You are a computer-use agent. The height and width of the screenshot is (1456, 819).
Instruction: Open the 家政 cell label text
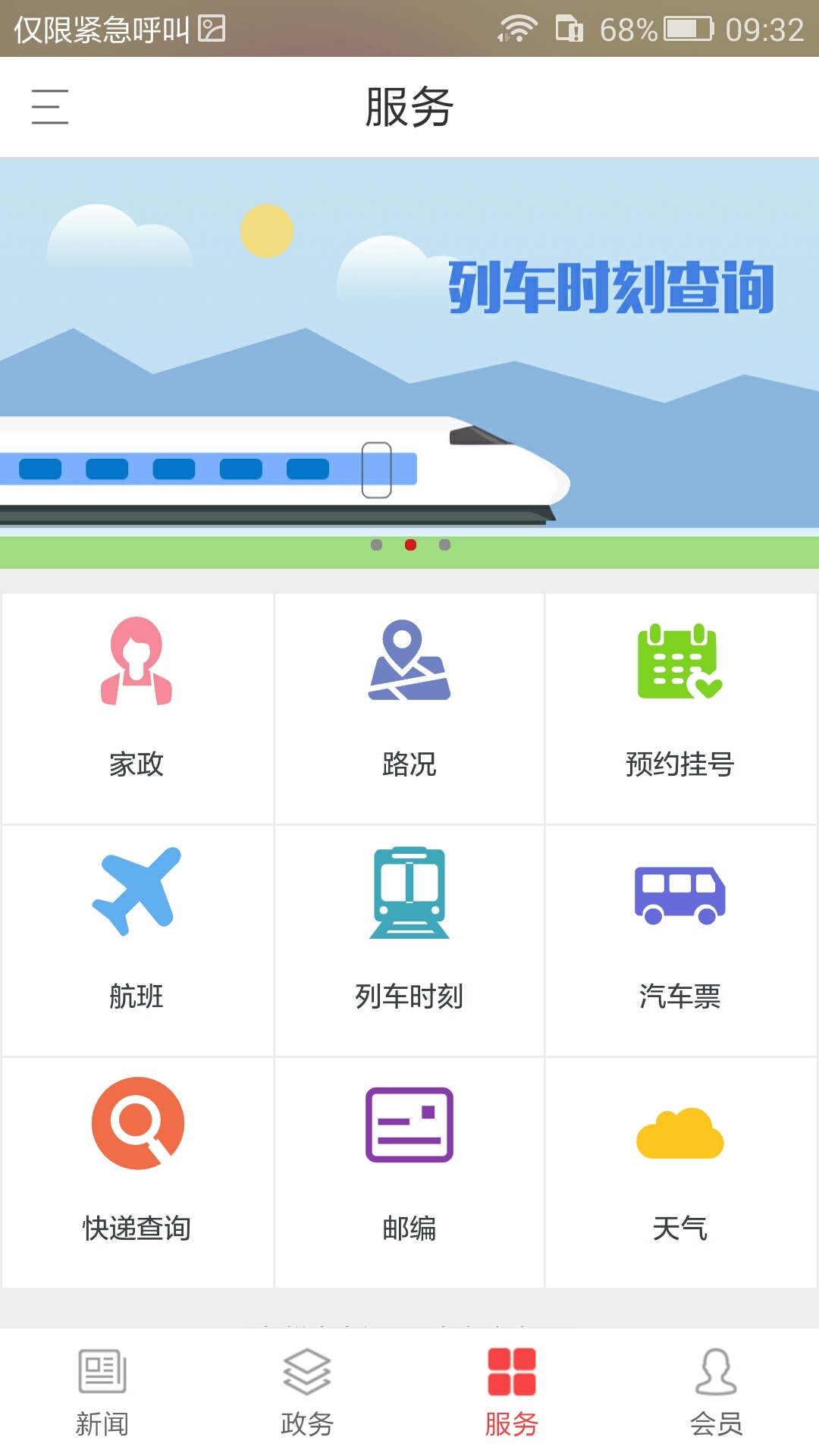[x=136, y=764]
